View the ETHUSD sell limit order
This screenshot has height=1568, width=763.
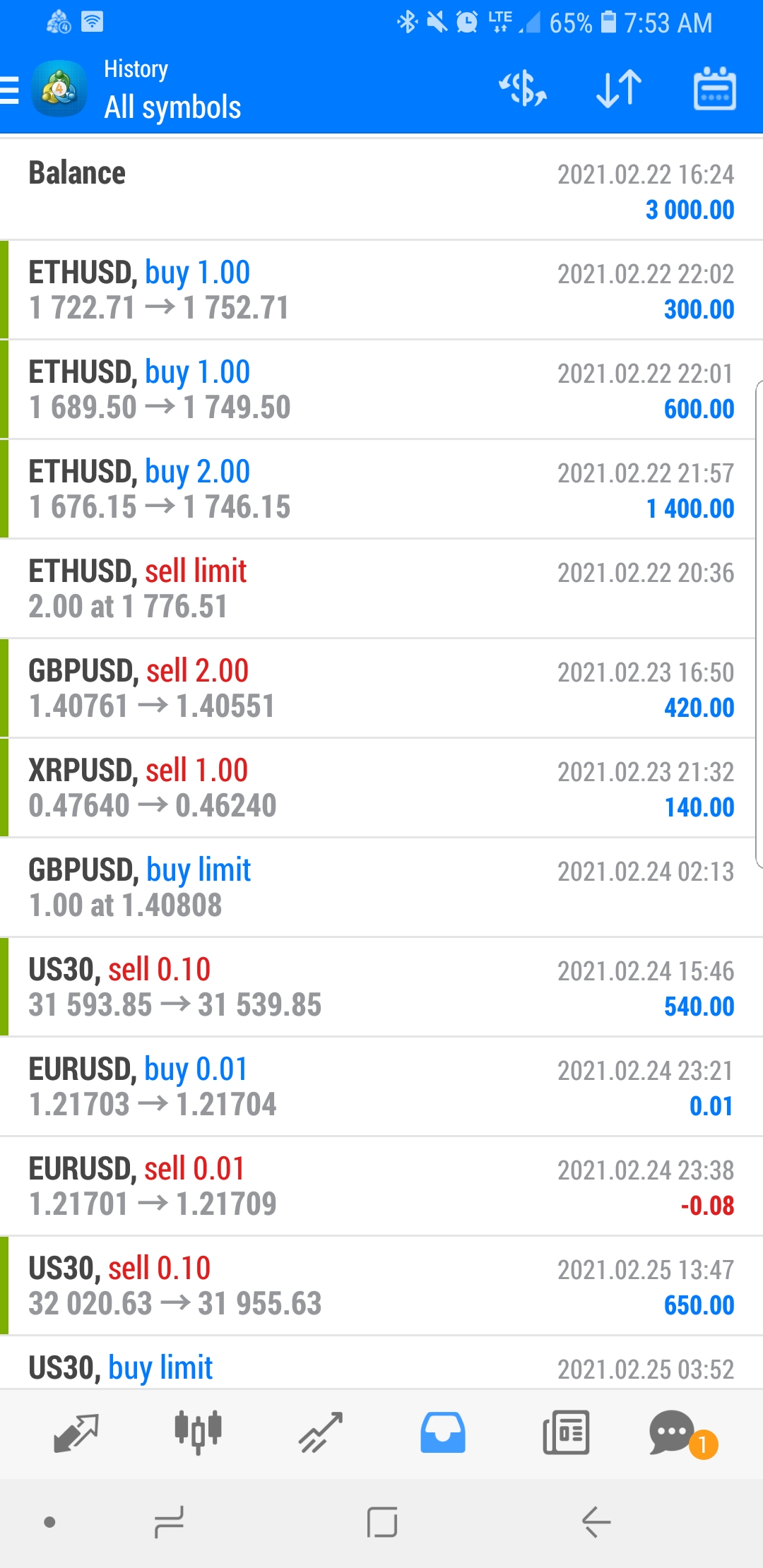tap(381, 589)
